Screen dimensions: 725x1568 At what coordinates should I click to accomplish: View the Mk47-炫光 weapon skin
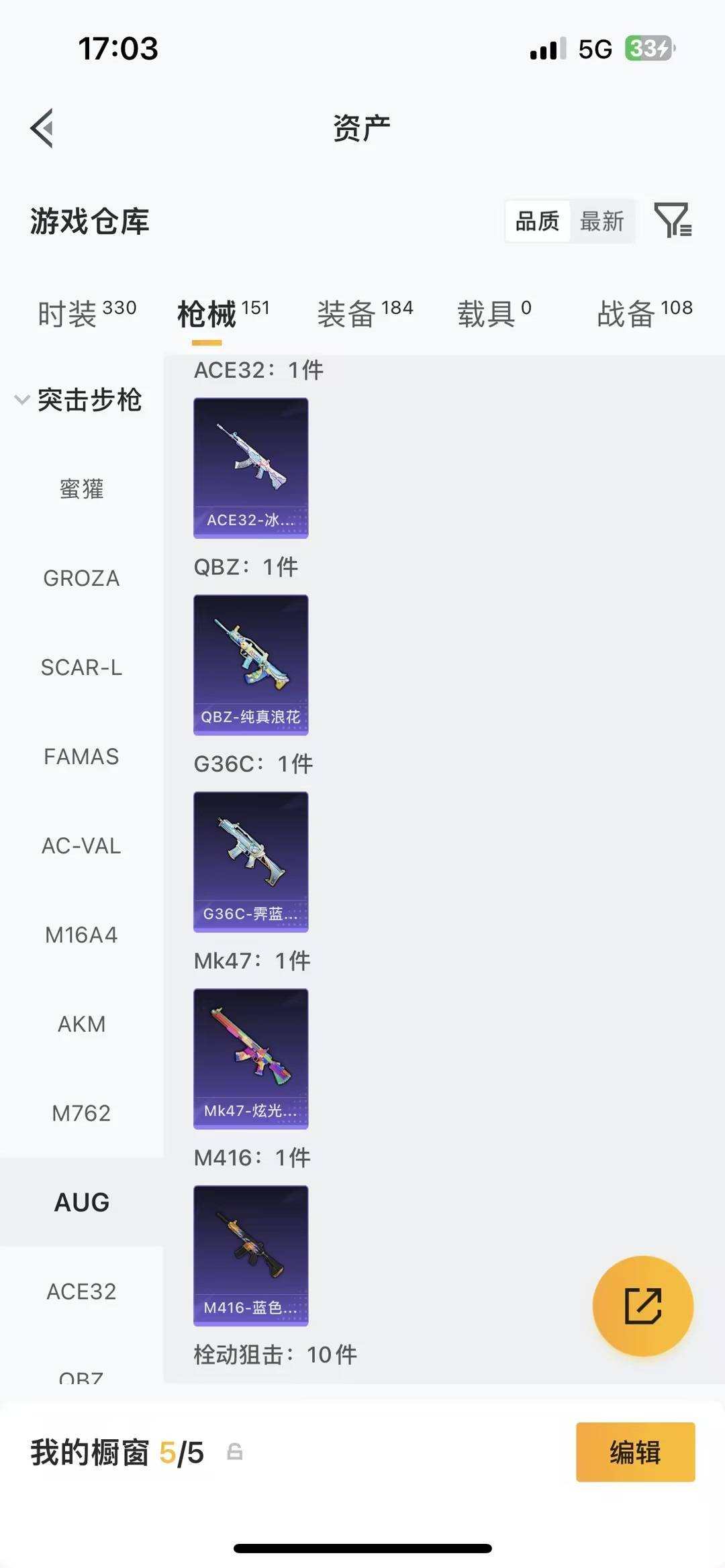point(250,1059)
